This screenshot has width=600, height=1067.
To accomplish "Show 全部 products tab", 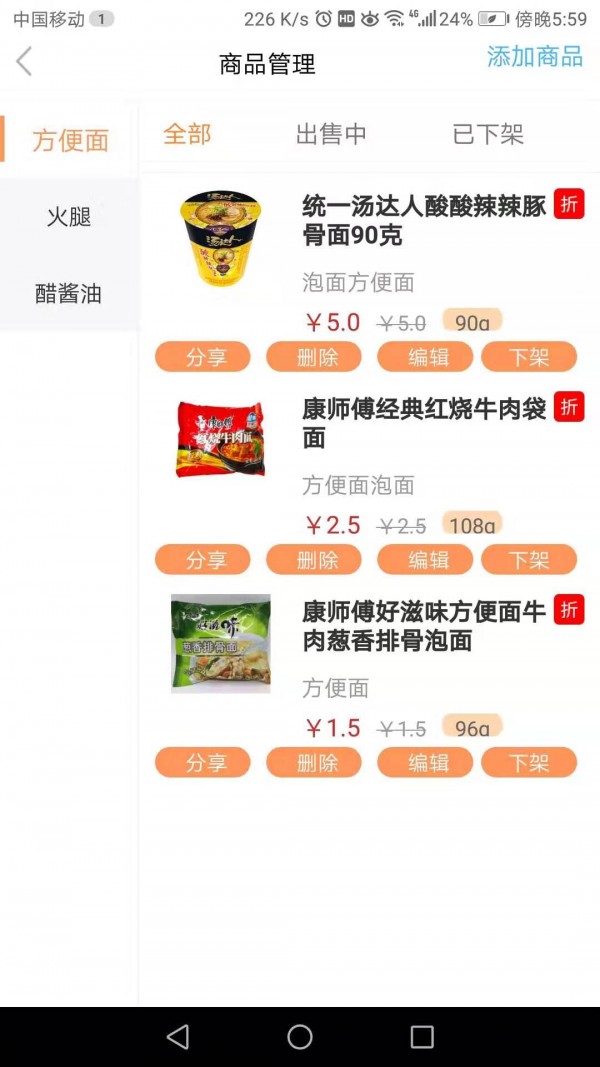I will (x=187, y=134).
